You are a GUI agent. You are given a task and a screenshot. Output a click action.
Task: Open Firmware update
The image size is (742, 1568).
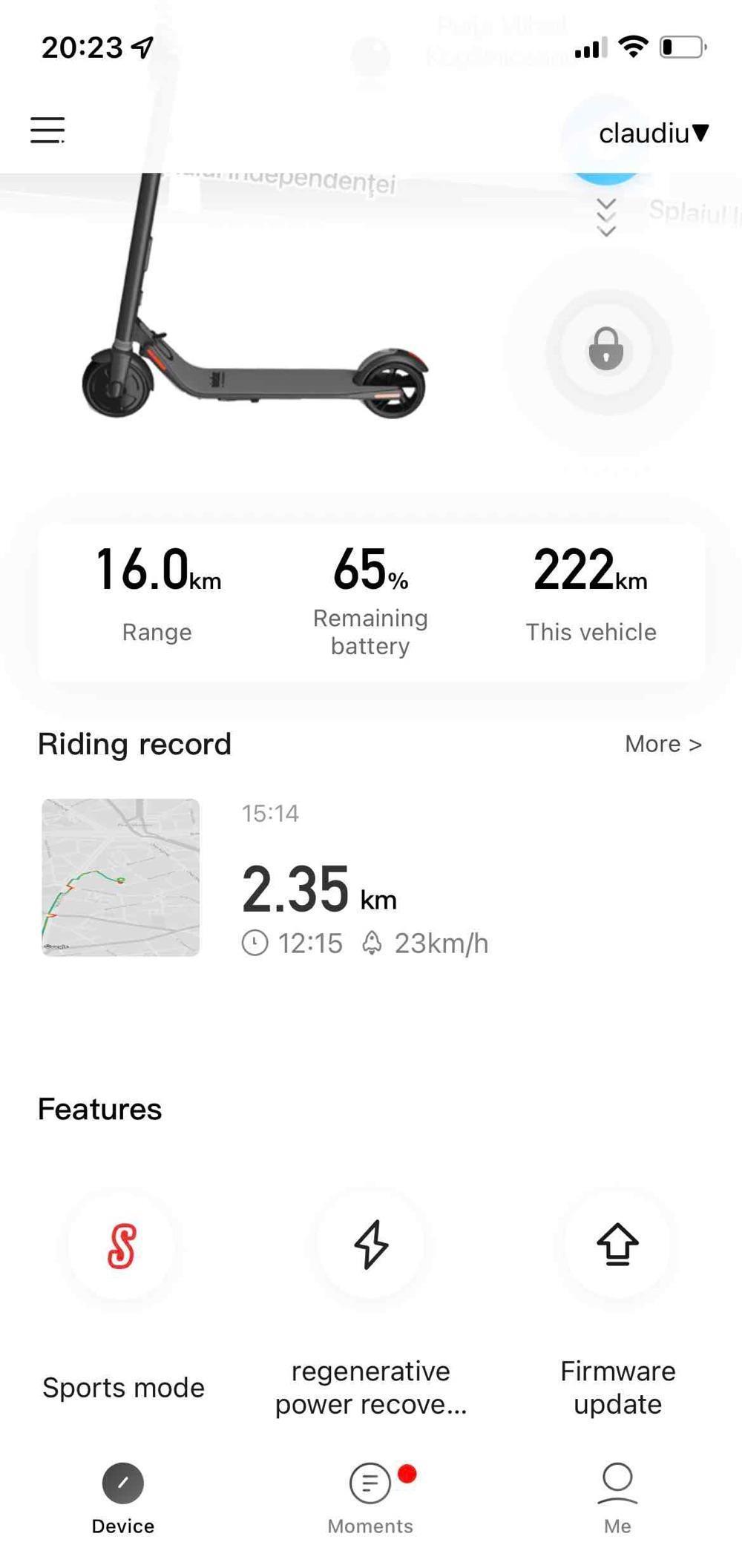tap(617, 1246)
